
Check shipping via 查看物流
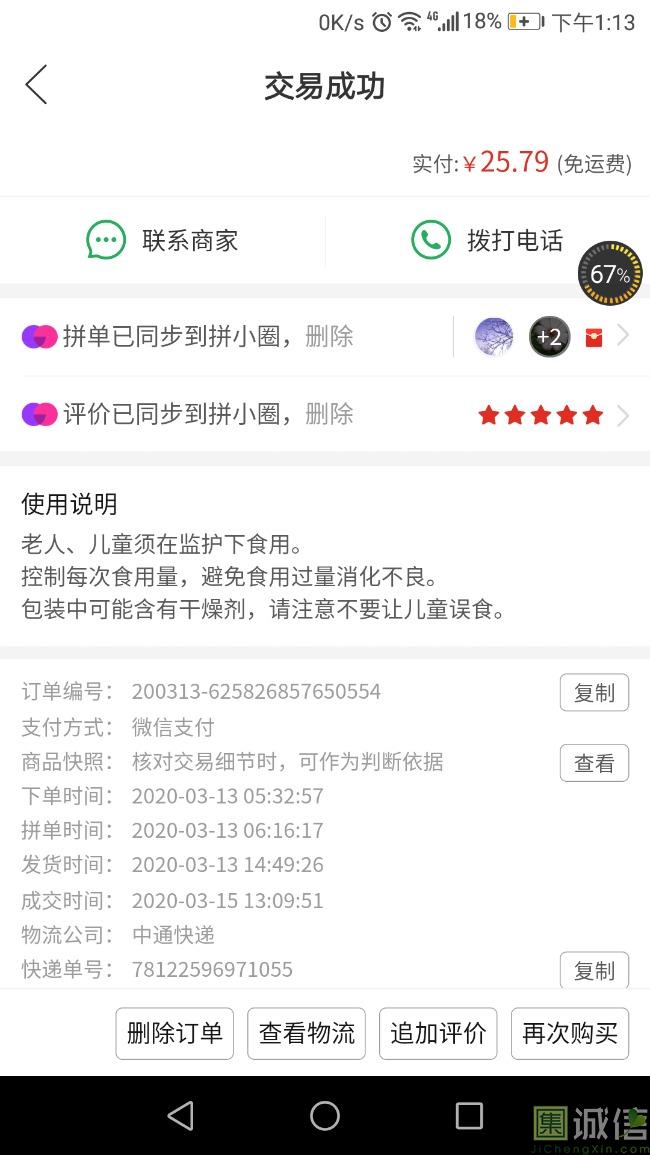click(x=307, y=1033)
